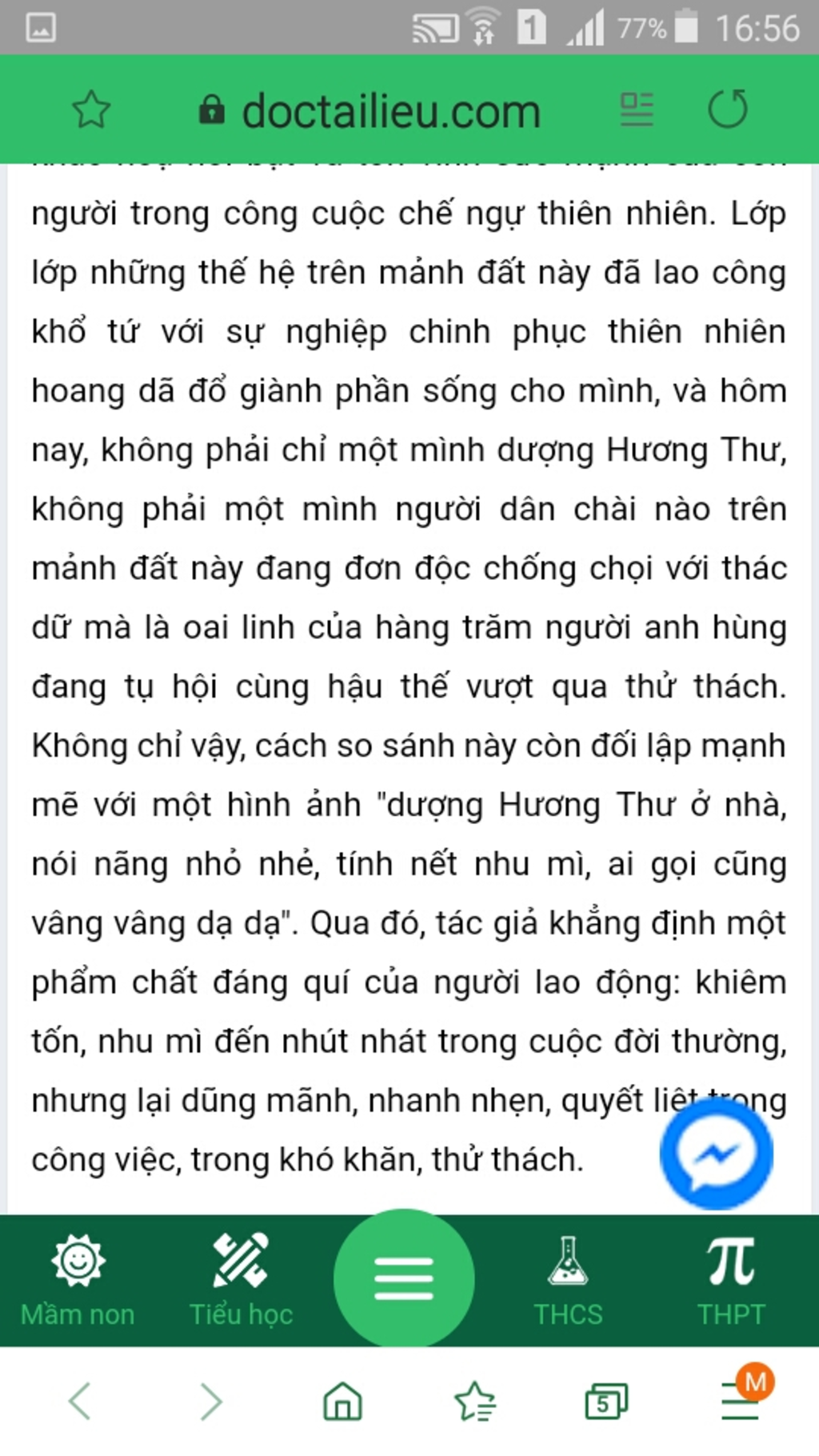Open the Messenger chat bubble
Viewport: 819px width, 1456px height.
tap(716, 1153)
